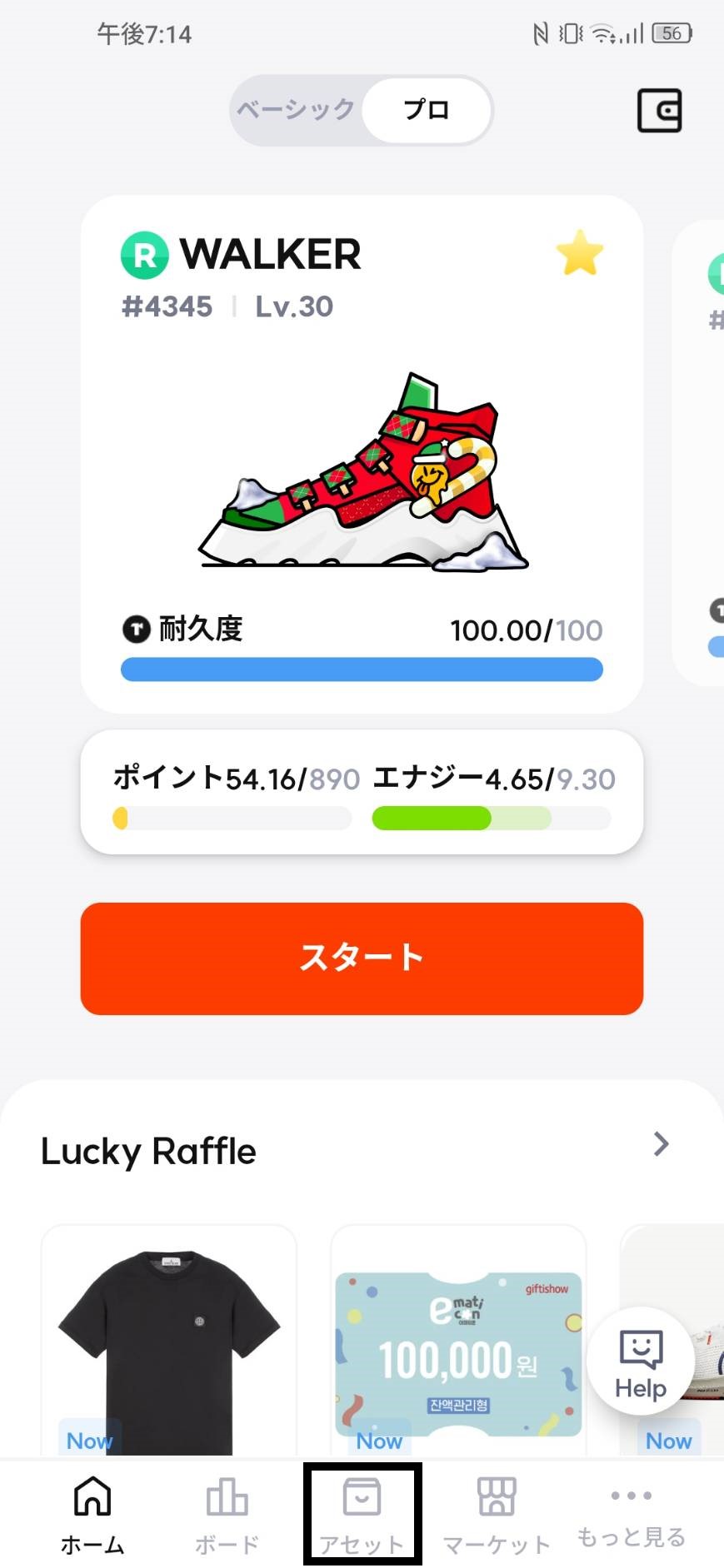Open the wallet icon at top right

pos(659,110)
